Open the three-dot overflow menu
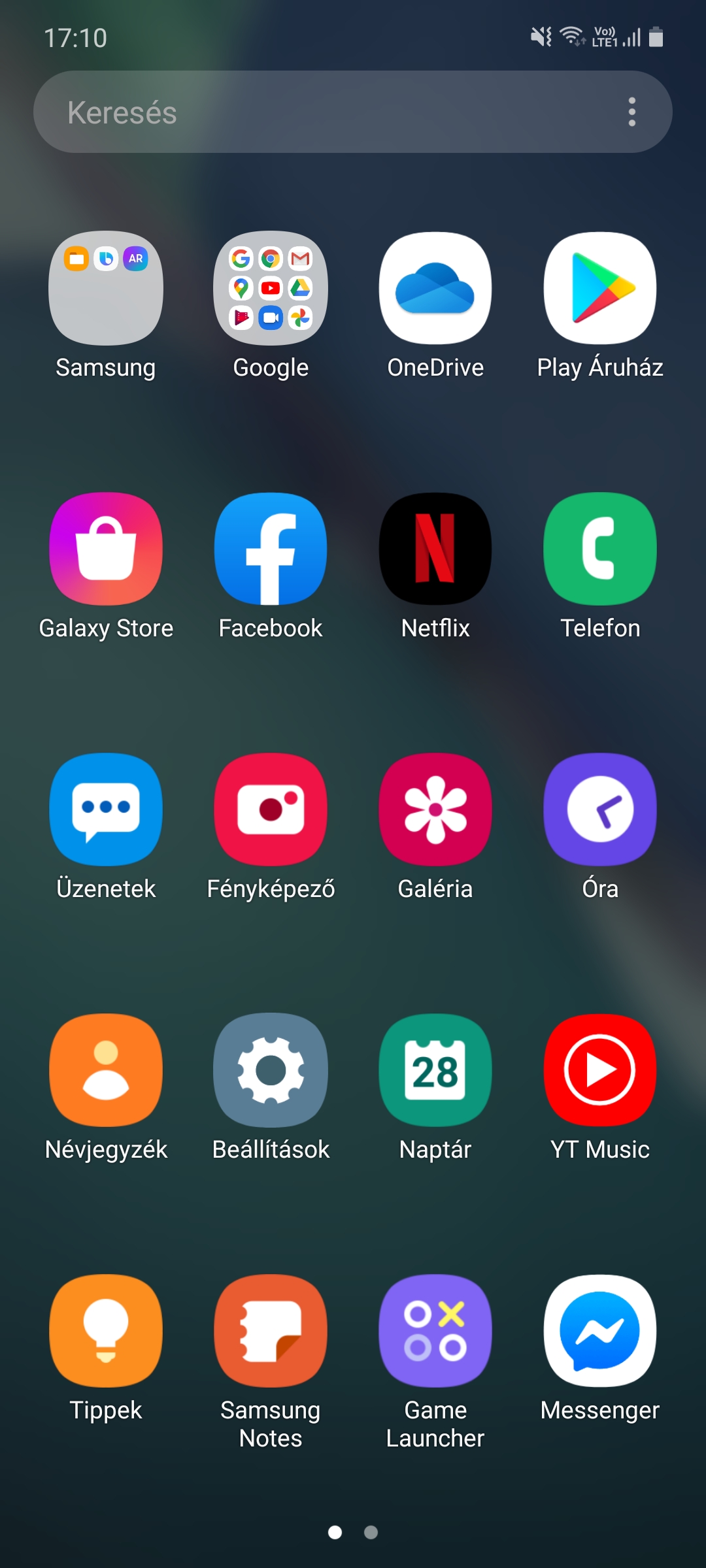 pos(631,112)
